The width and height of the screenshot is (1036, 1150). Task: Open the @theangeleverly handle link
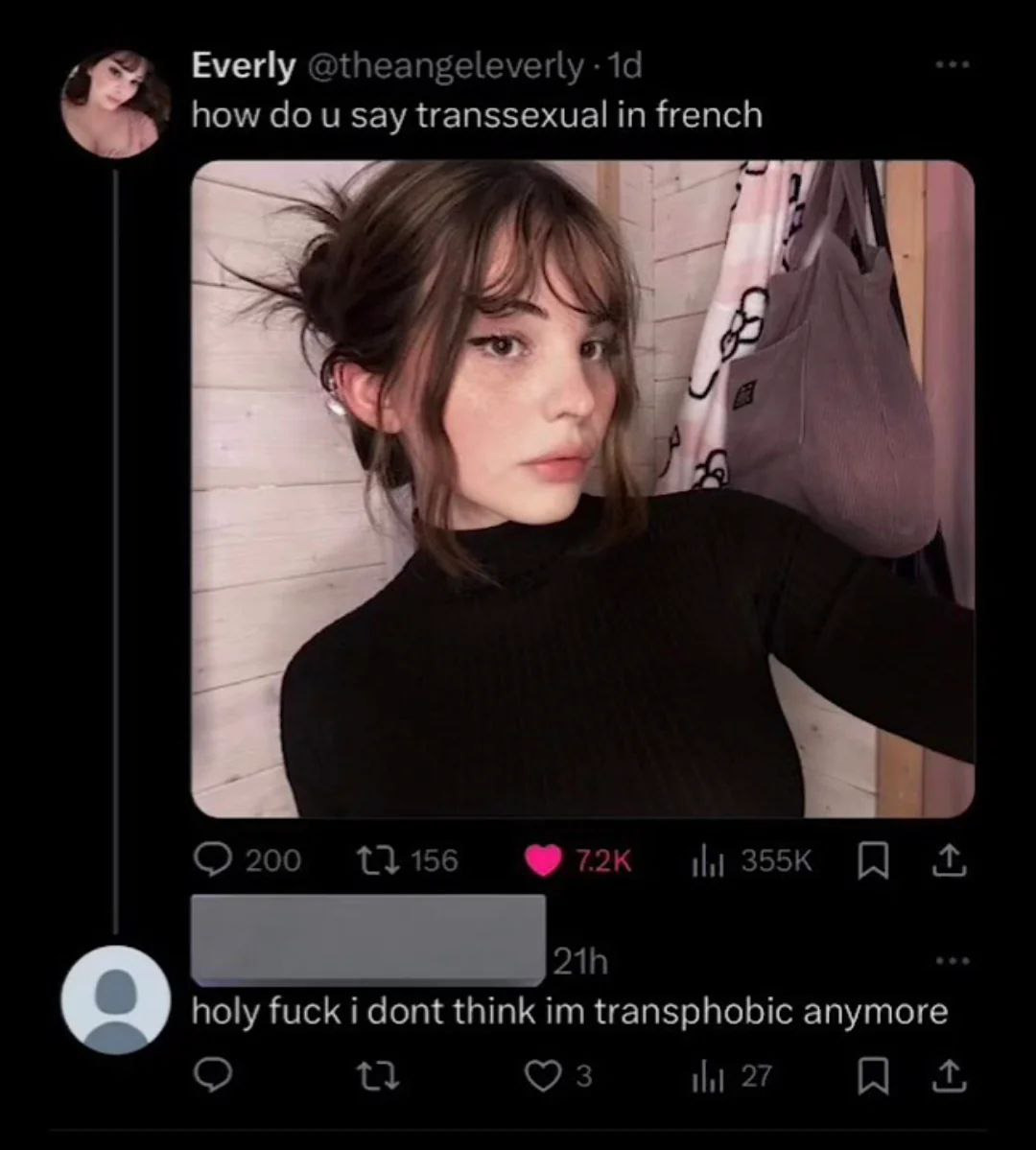(443, 66)
